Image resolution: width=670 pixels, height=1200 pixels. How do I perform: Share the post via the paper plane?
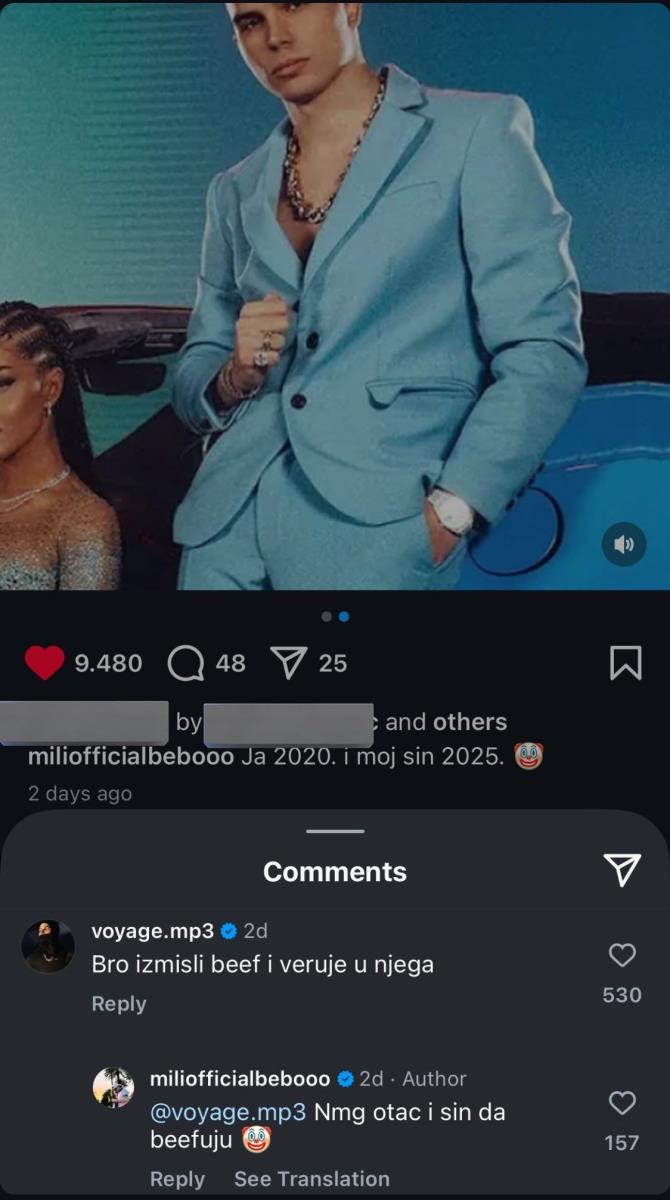pyautogui.click(x=289, y=663)
